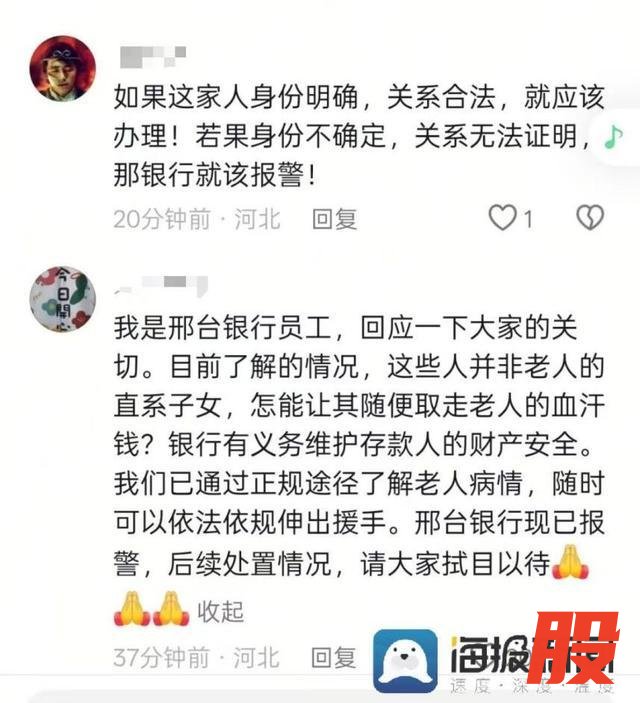Like the comment posted 20分钟前
Image resolution: width=640 pixels, height=703 pixels.
502,218
